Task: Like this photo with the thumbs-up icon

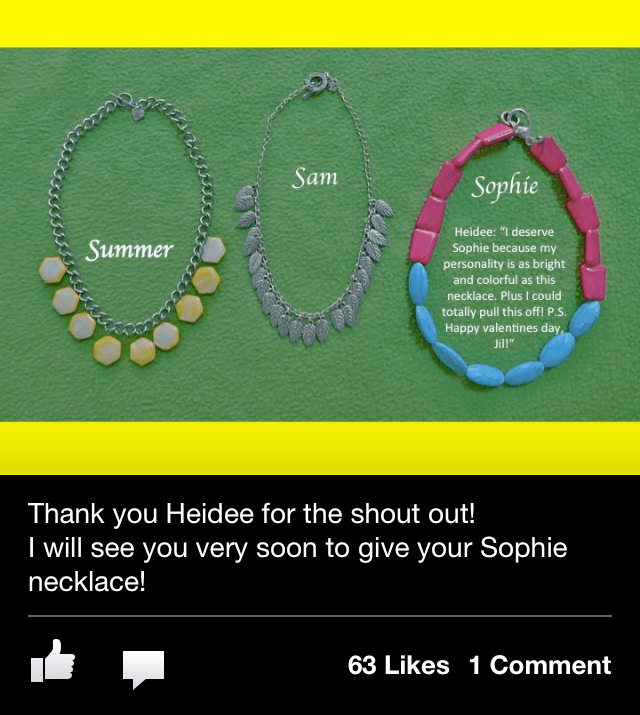Action: click(x=53, y=662)
